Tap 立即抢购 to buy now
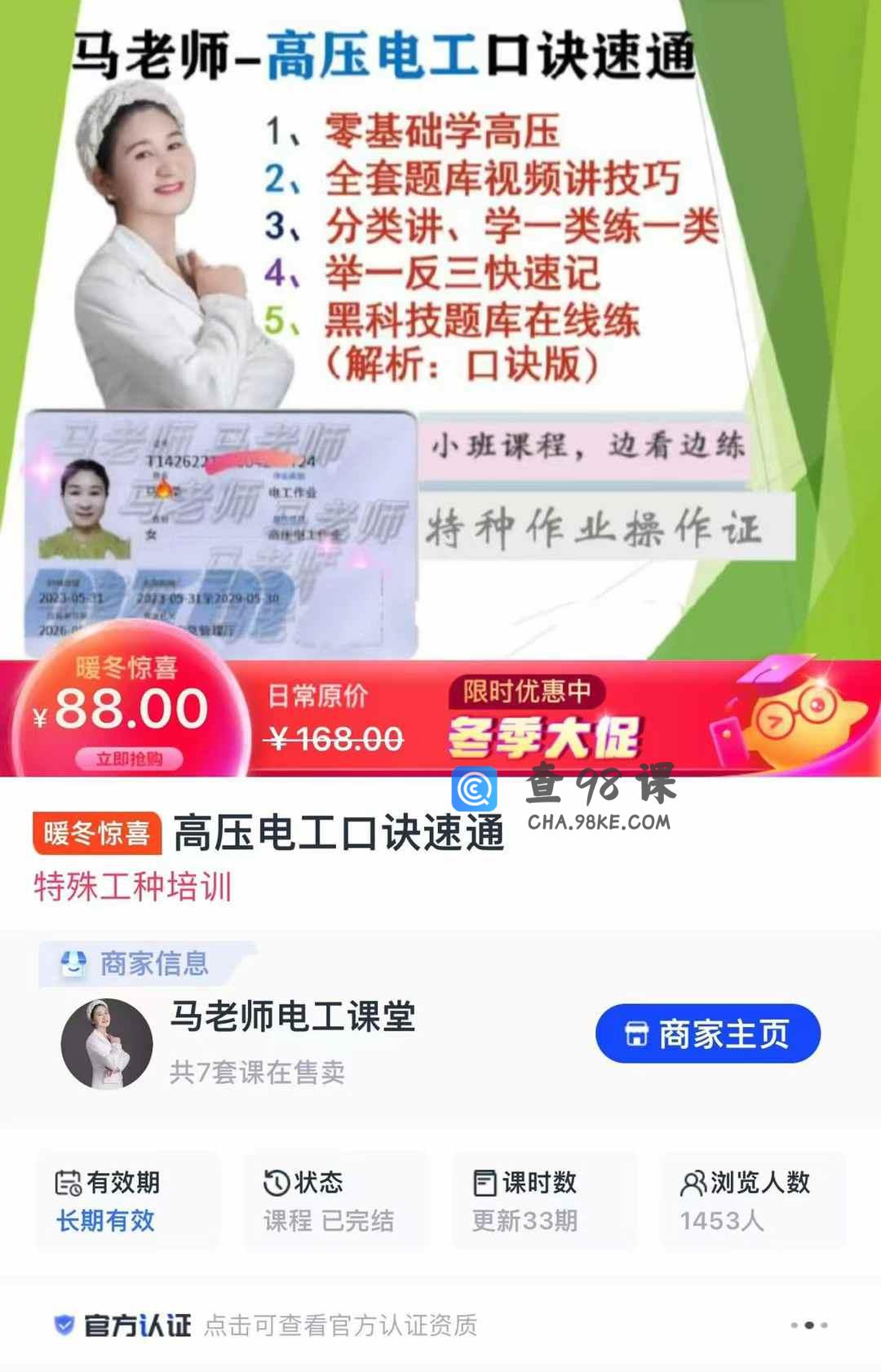 coord(129,759)
